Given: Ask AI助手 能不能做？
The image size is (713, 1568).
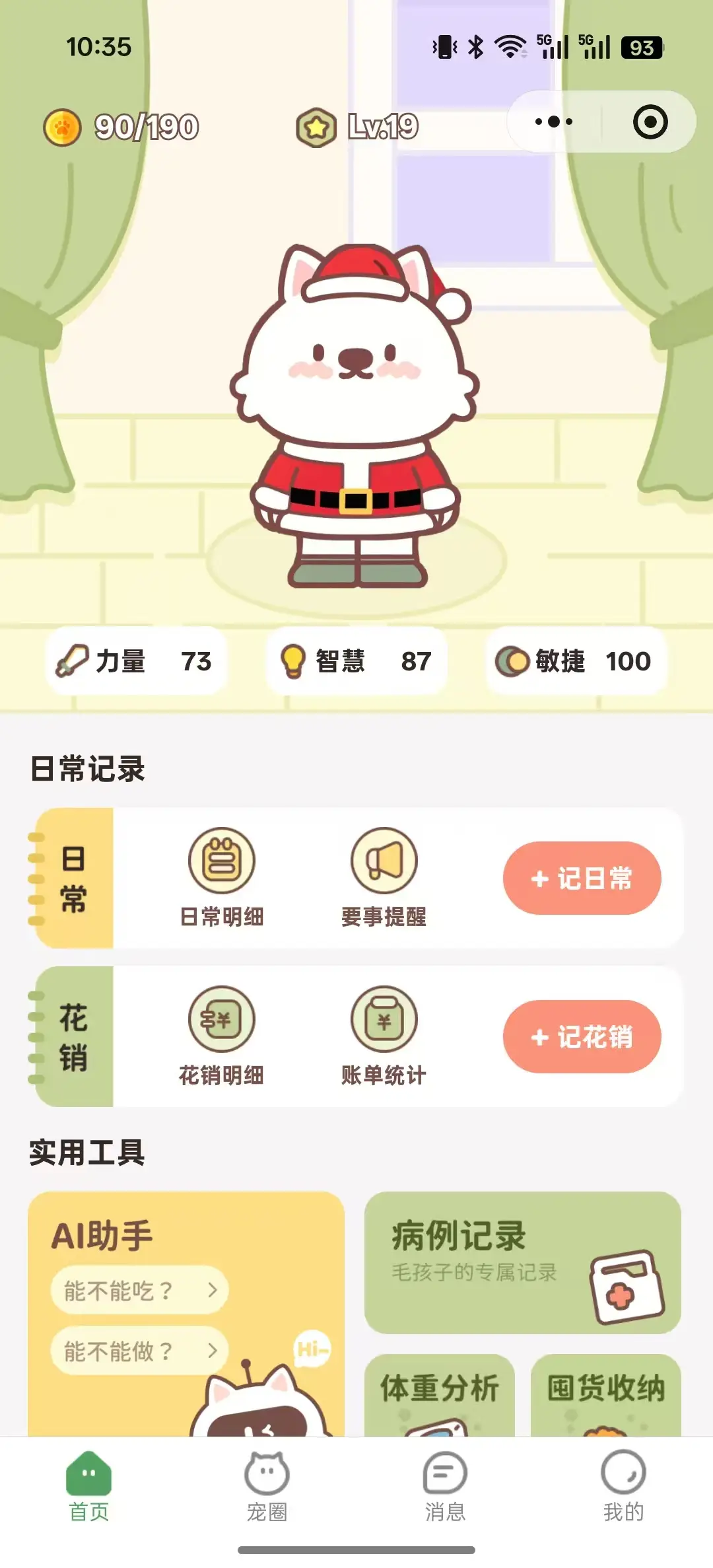Looking at the screenshot, I should (139, 1351).
